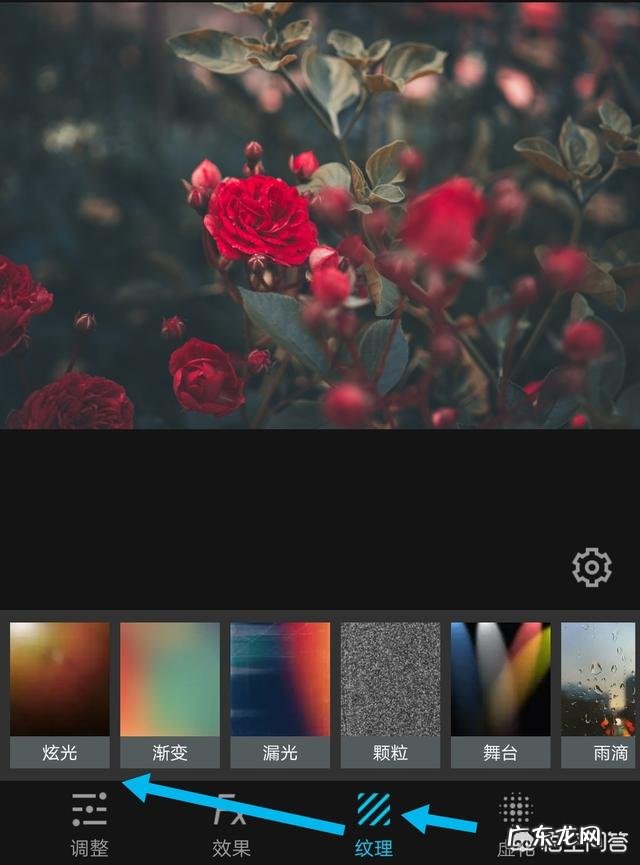Switch to the 纹理 tab
Viewport: 640px width, 865px height.
pyautogui.click(x=374, y=825)
